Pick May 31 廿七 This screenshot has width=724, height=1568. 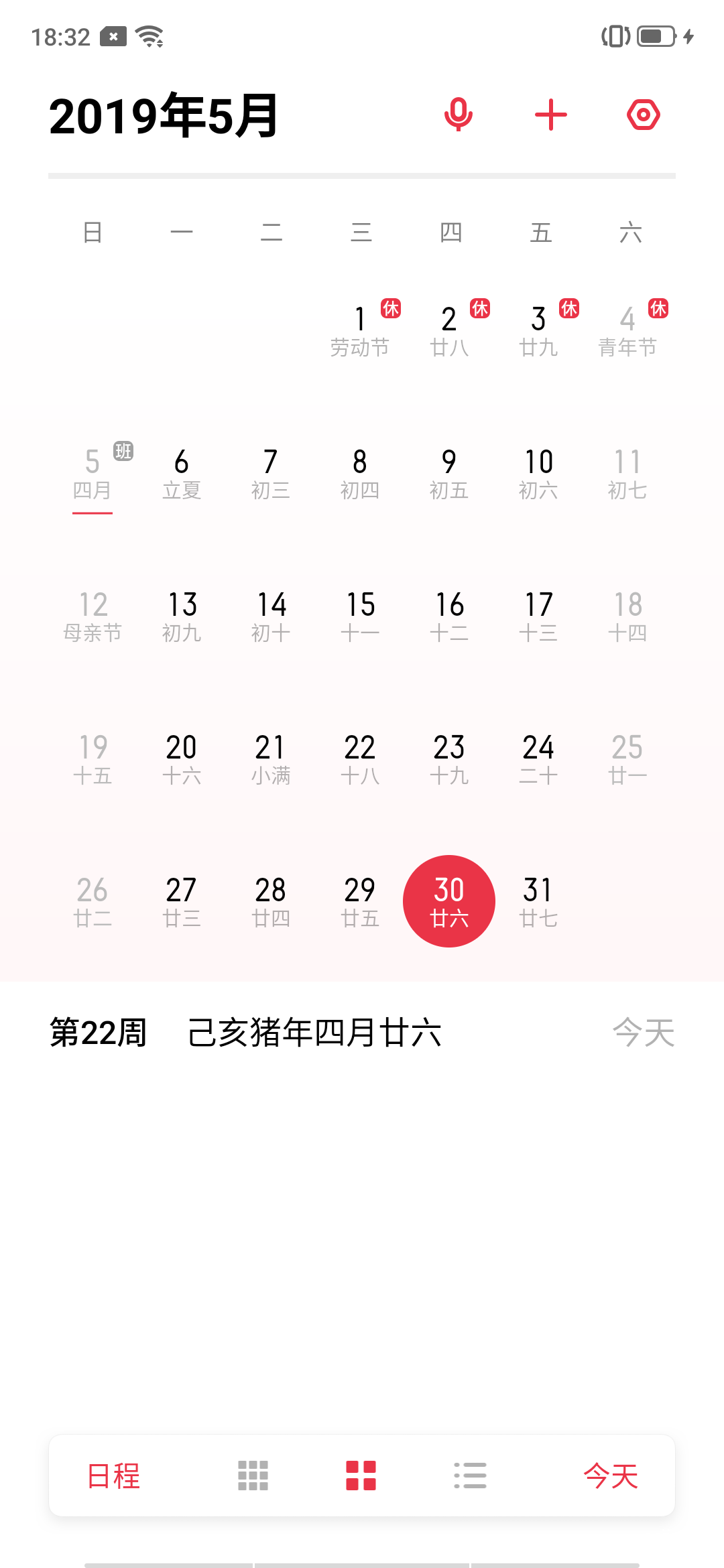(539, 903)
